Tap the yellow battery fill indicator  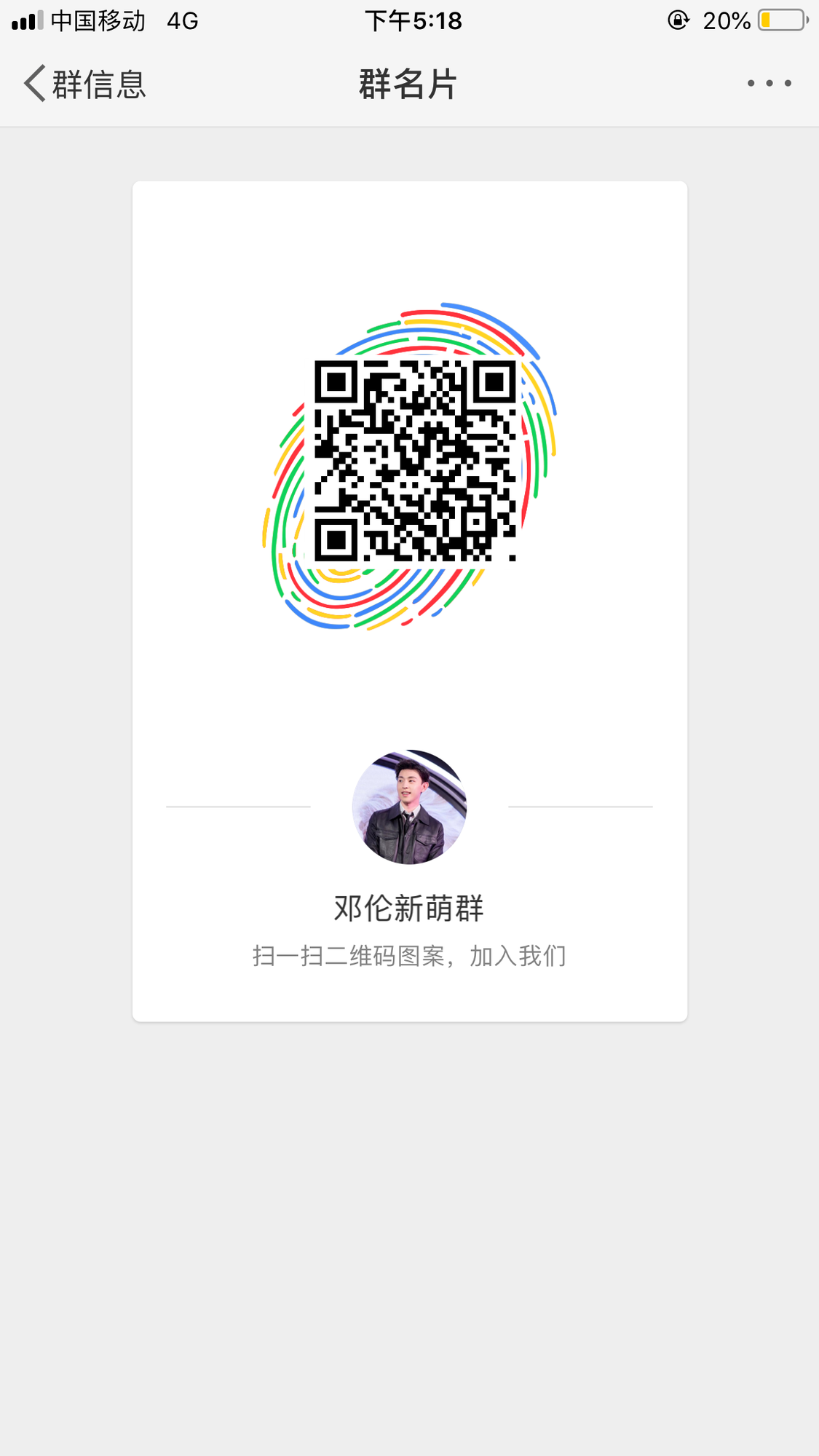766,20
